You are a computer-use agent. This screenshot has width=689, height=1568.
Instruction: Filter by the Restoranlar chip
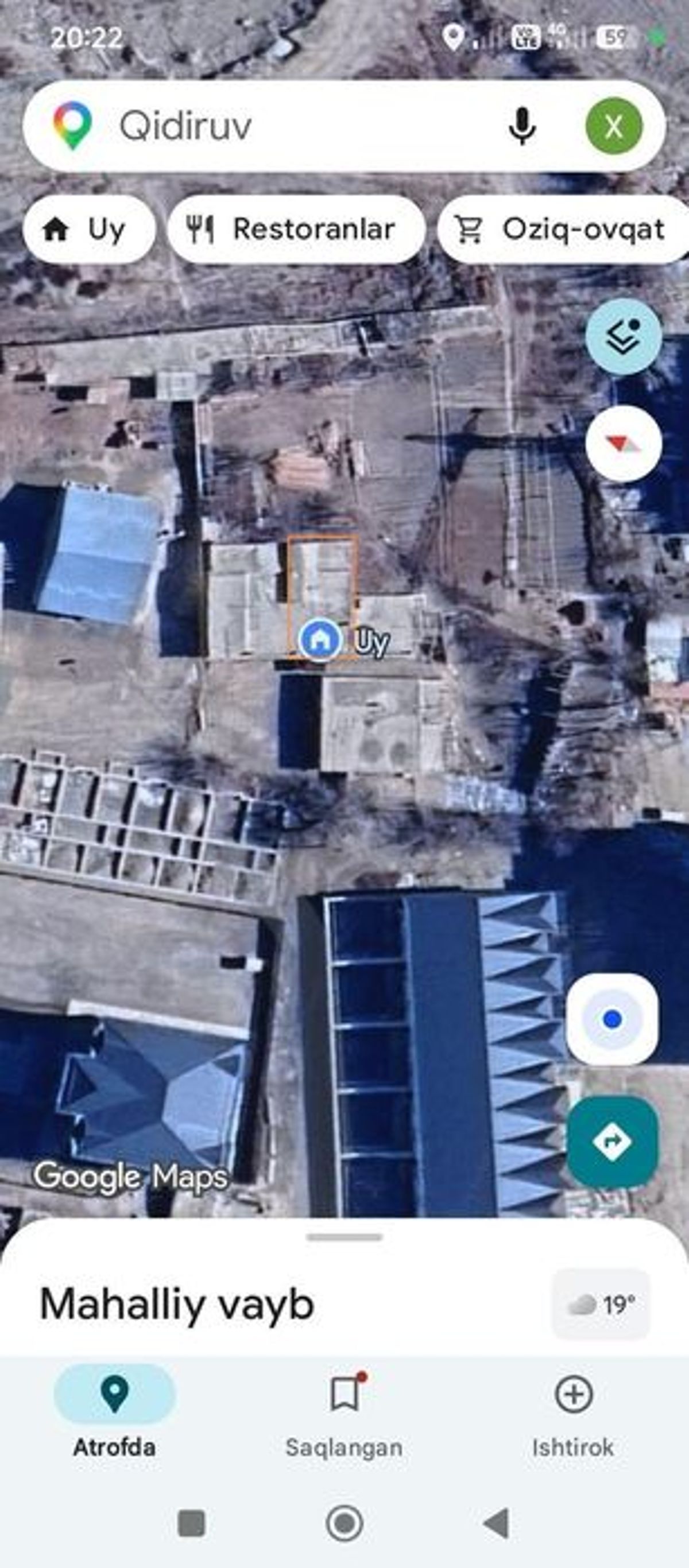[x=296, y=230]
